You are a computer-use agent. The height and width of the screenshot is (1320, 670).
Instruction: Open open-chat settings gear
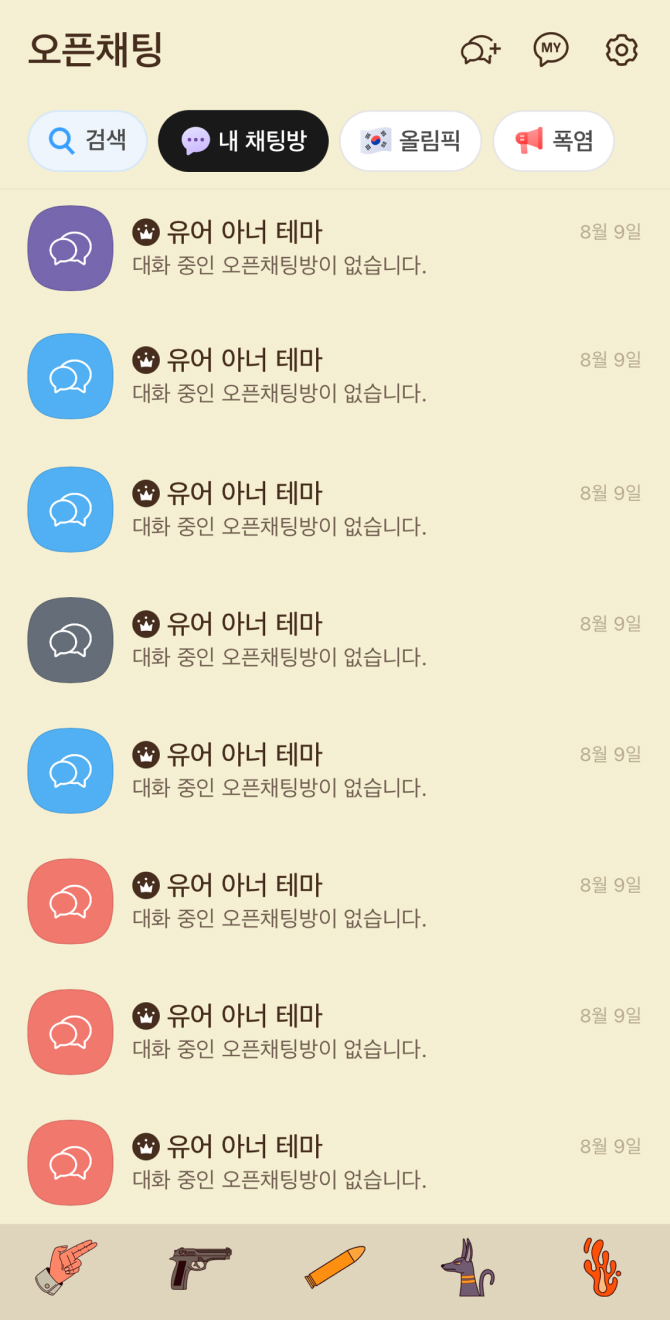[x=621, y=49]
